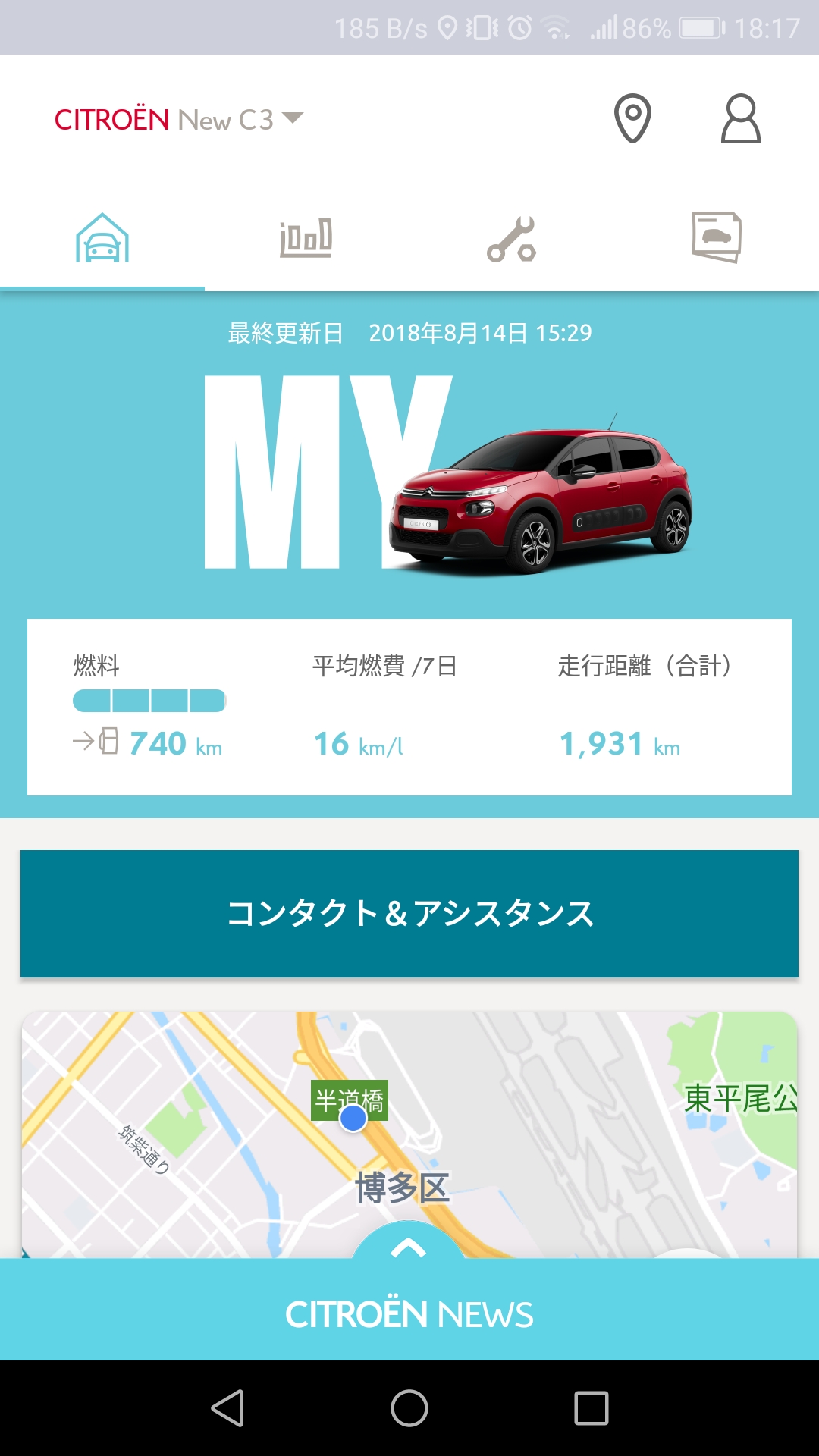The height and width of the screenshot is (1456, 819).
Task: Tap the コンタクト＆アシスタンス button
Action: pyautogui.click(x=409, y=914)
